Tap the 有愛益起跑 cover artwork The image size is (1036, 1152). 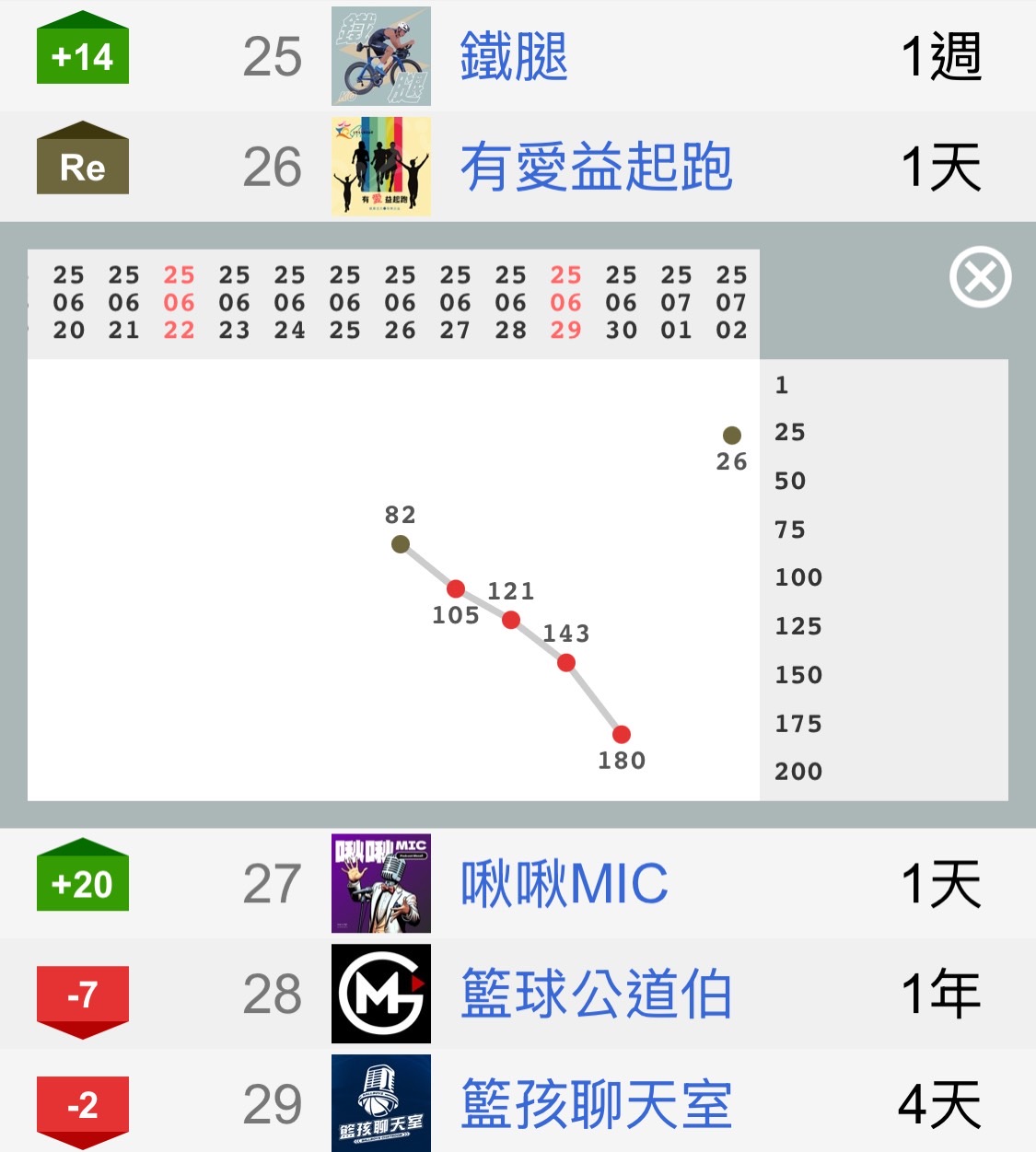click(x=381, y=167)
